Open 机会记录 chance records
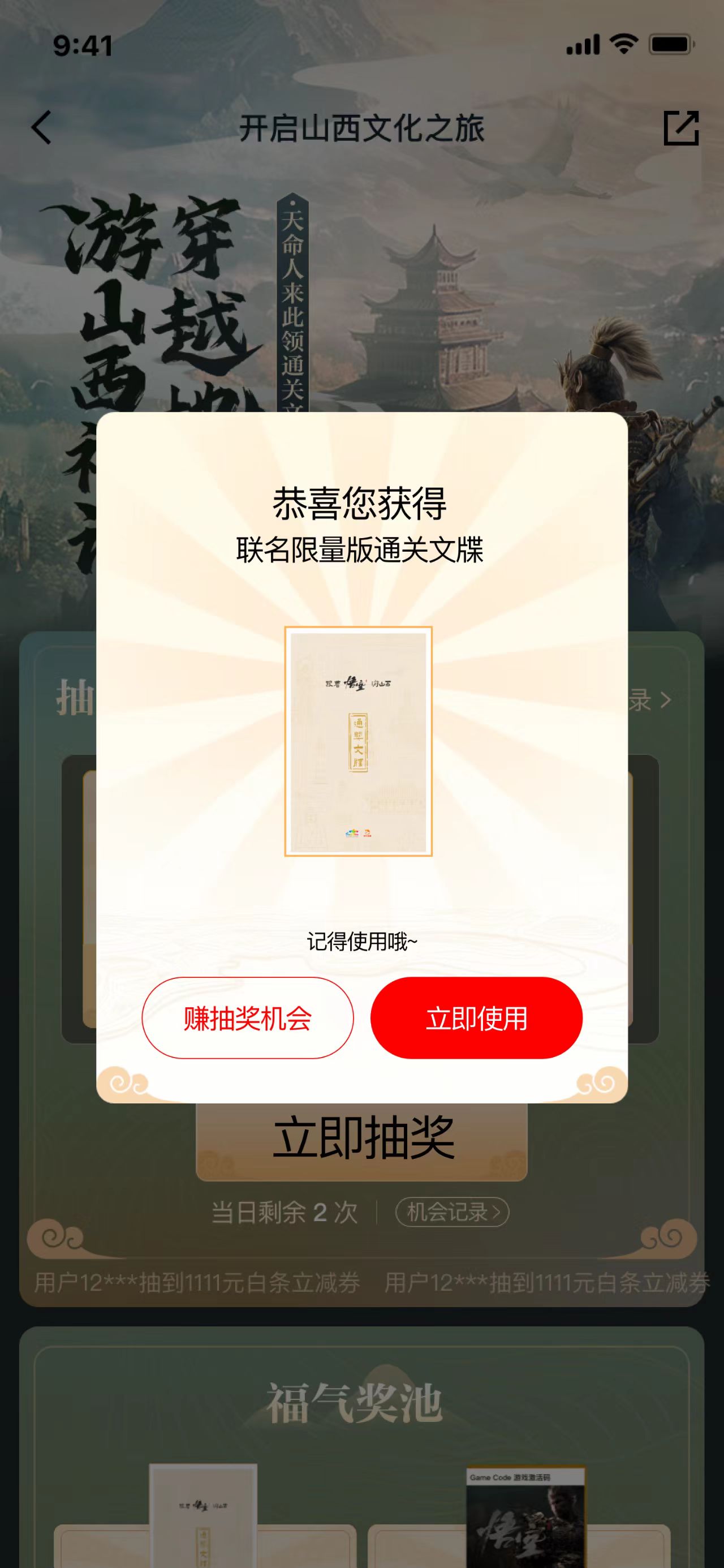 (452, 1213)
